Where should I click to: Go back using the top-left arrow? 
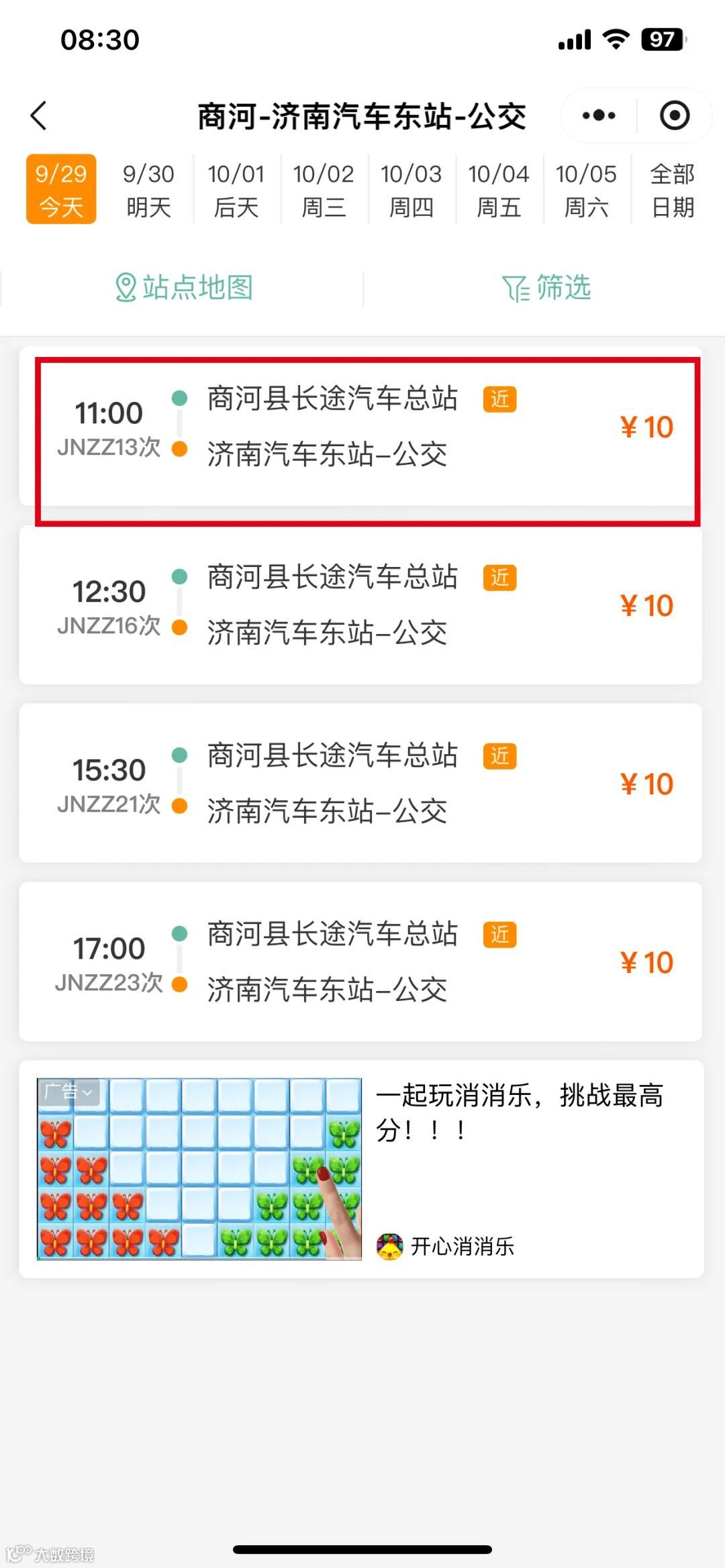coord(39,115)
